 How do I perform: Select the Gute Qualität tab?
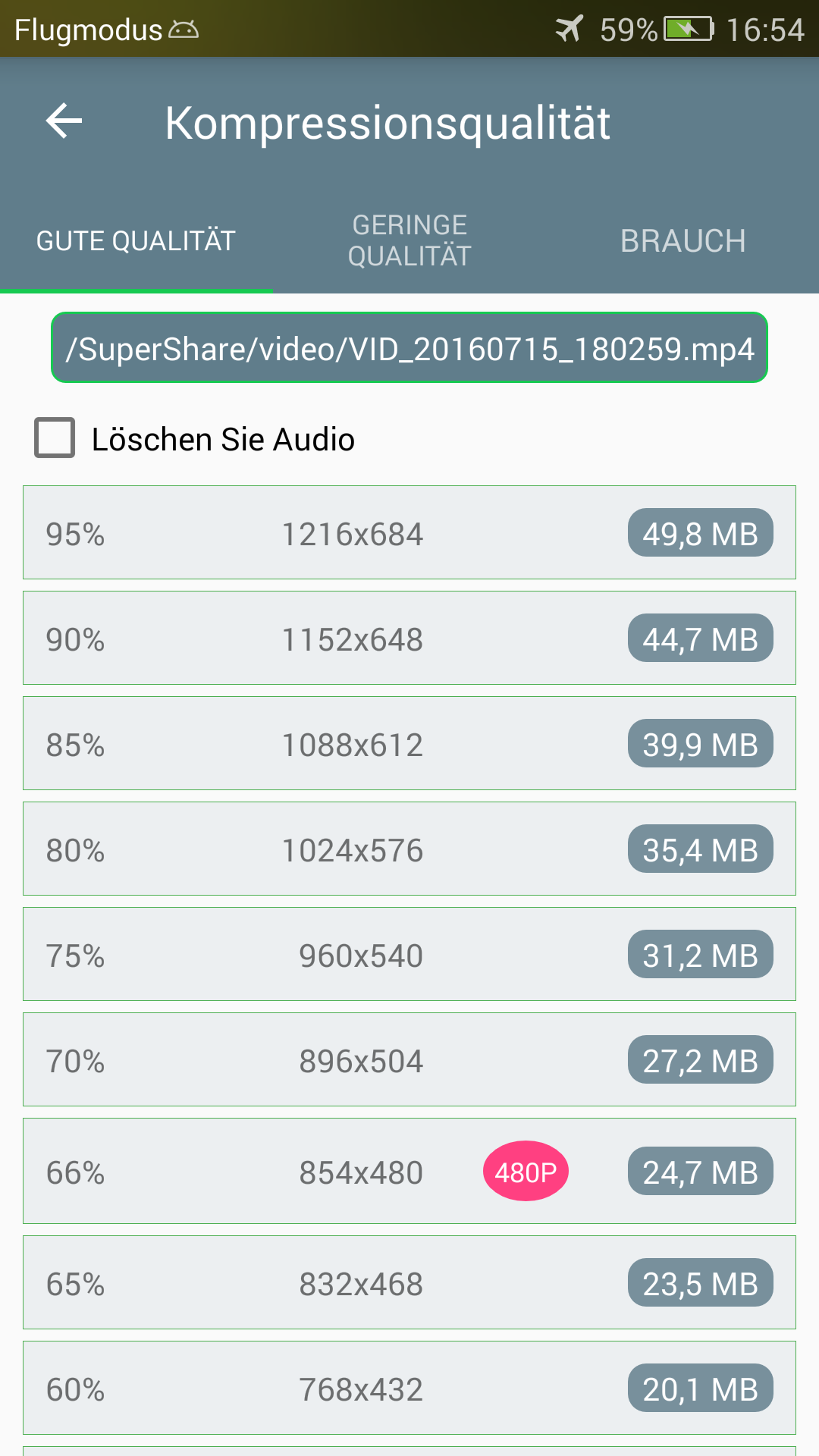tap(136, 240)
